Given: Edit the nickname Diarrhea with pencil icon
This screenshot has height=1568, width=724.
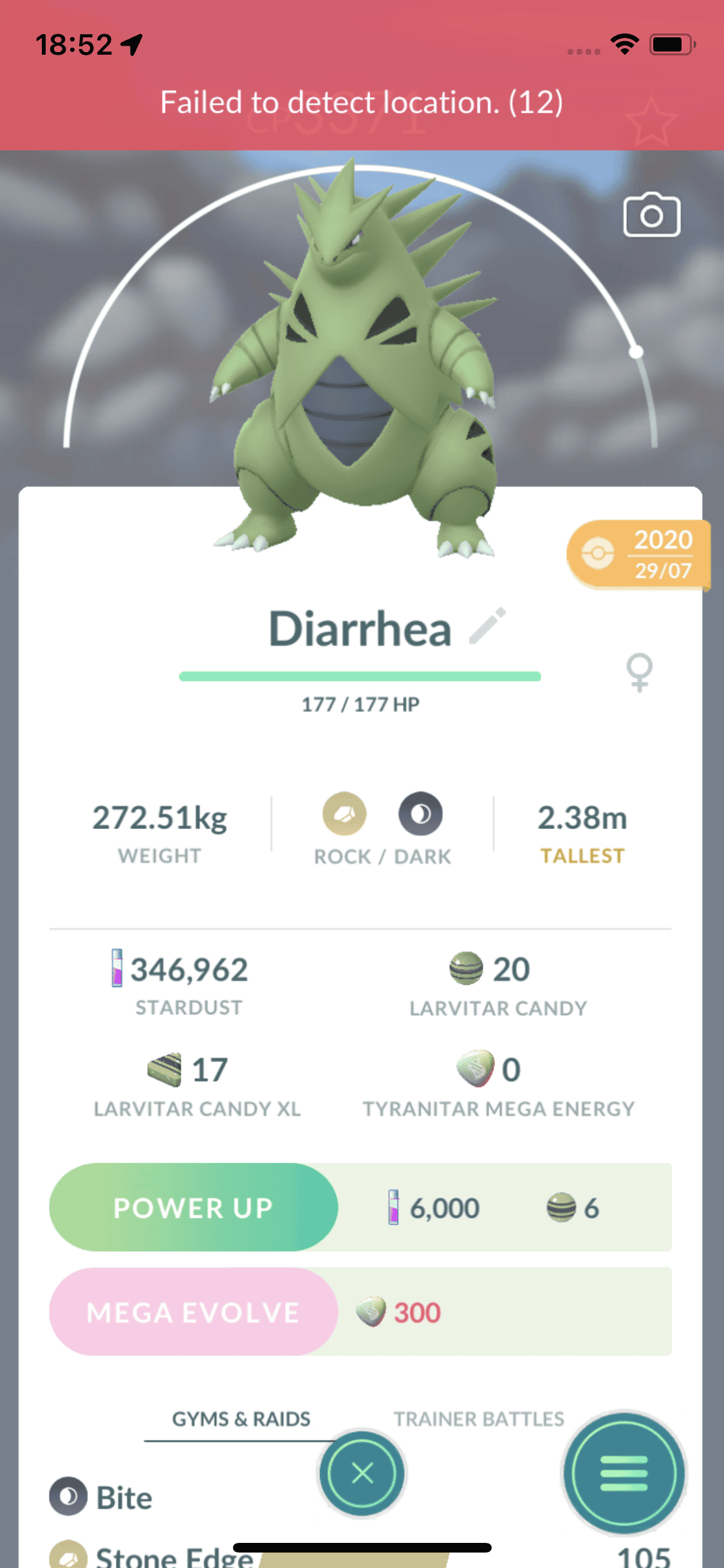Looking at the screenshot, I should pyautogui.click(x=488, y=626).
